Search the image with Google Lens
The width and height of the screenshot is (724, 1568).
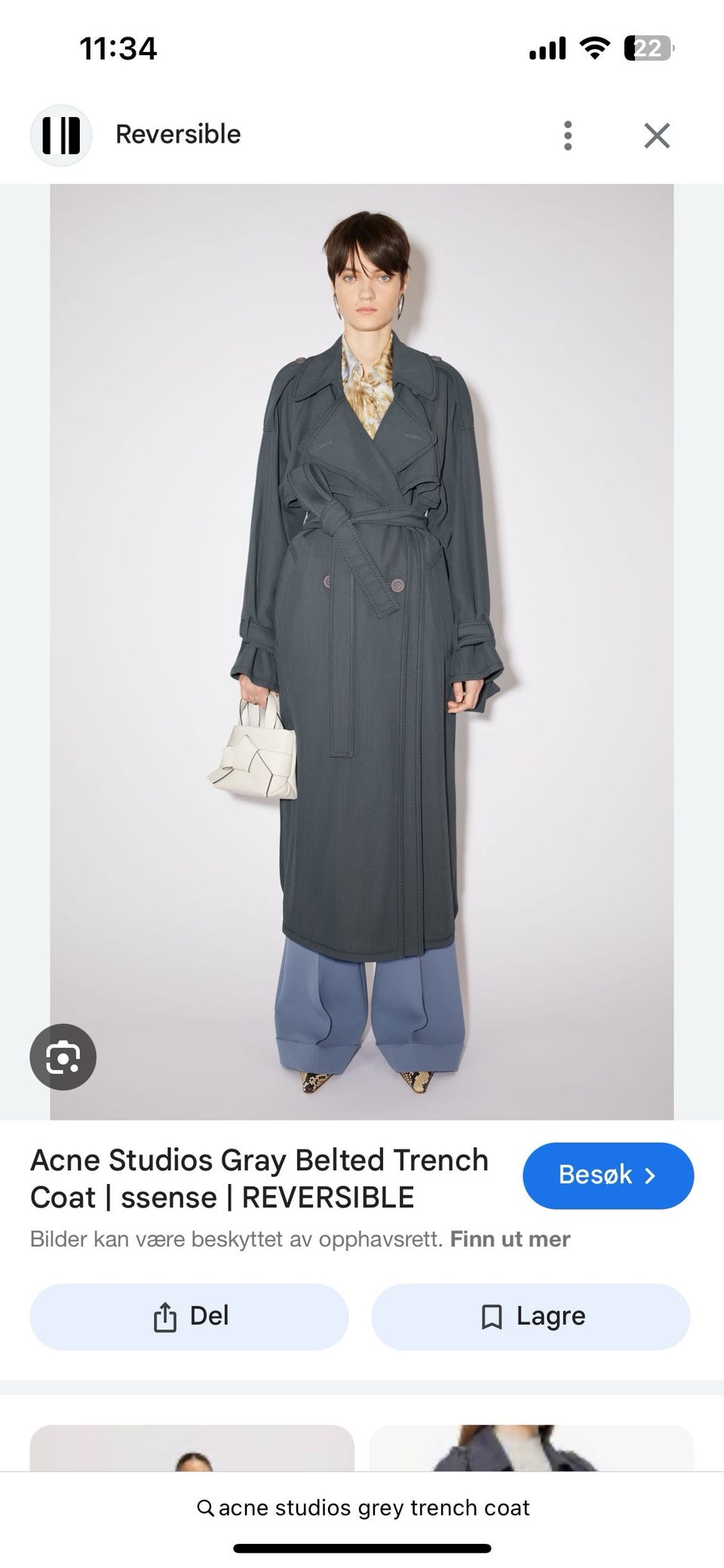[63, 1056]
